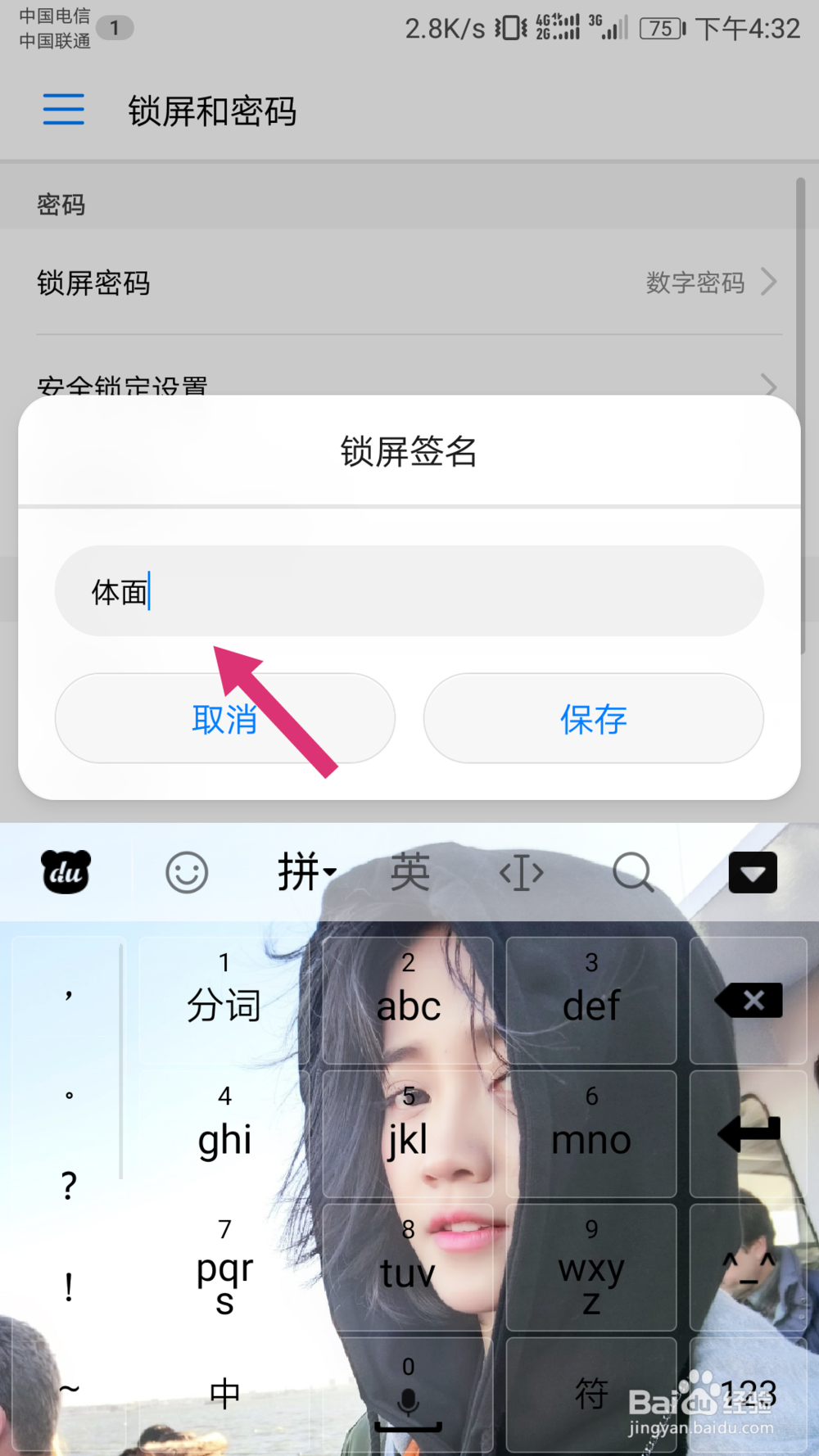Tap the 符 key to open symbols
Screen dimensions: 819x1456
(x=591, y=1396)
